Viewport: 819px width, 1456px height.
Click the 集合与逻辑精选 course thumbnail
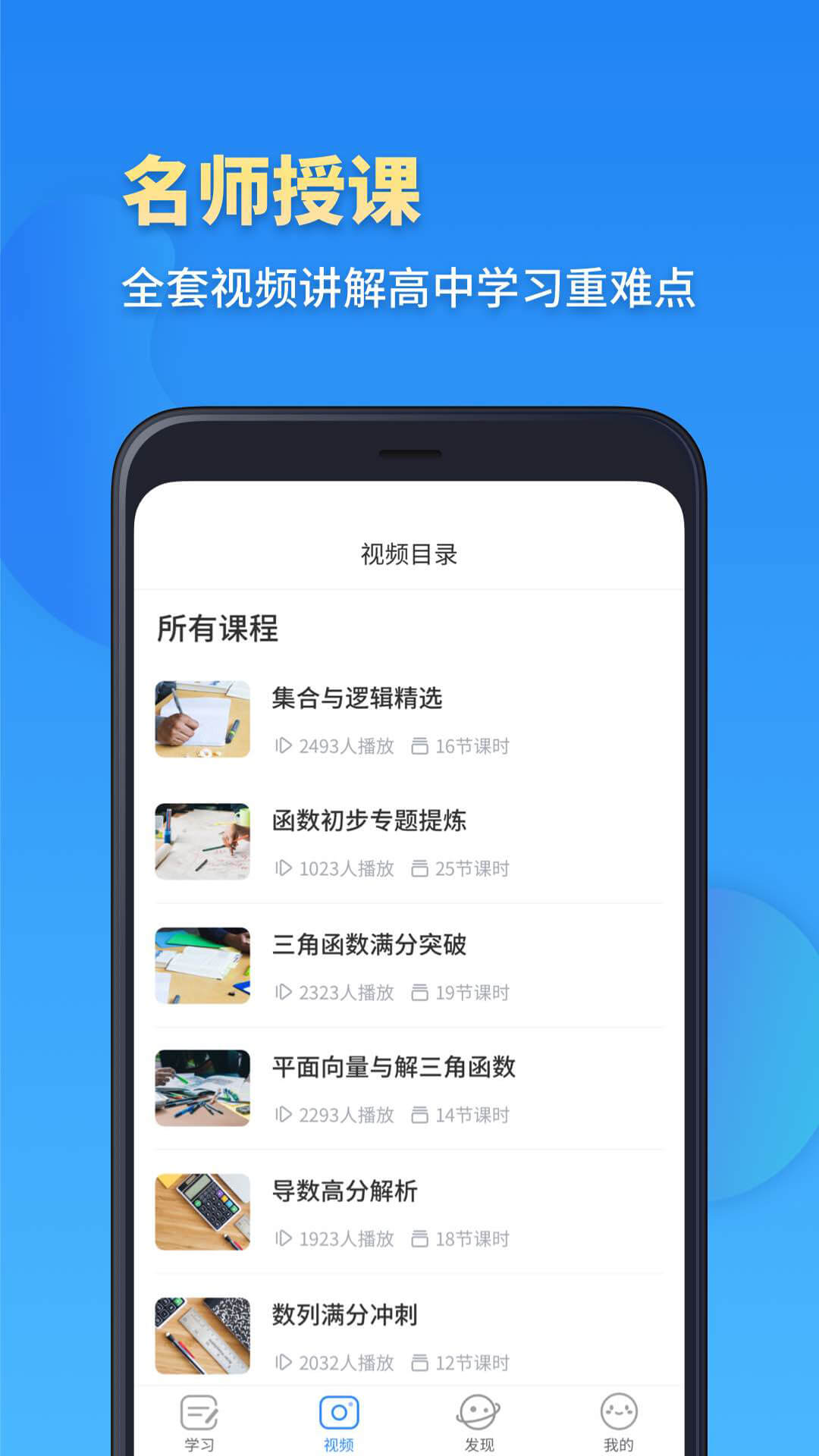[x=202, y=720]
